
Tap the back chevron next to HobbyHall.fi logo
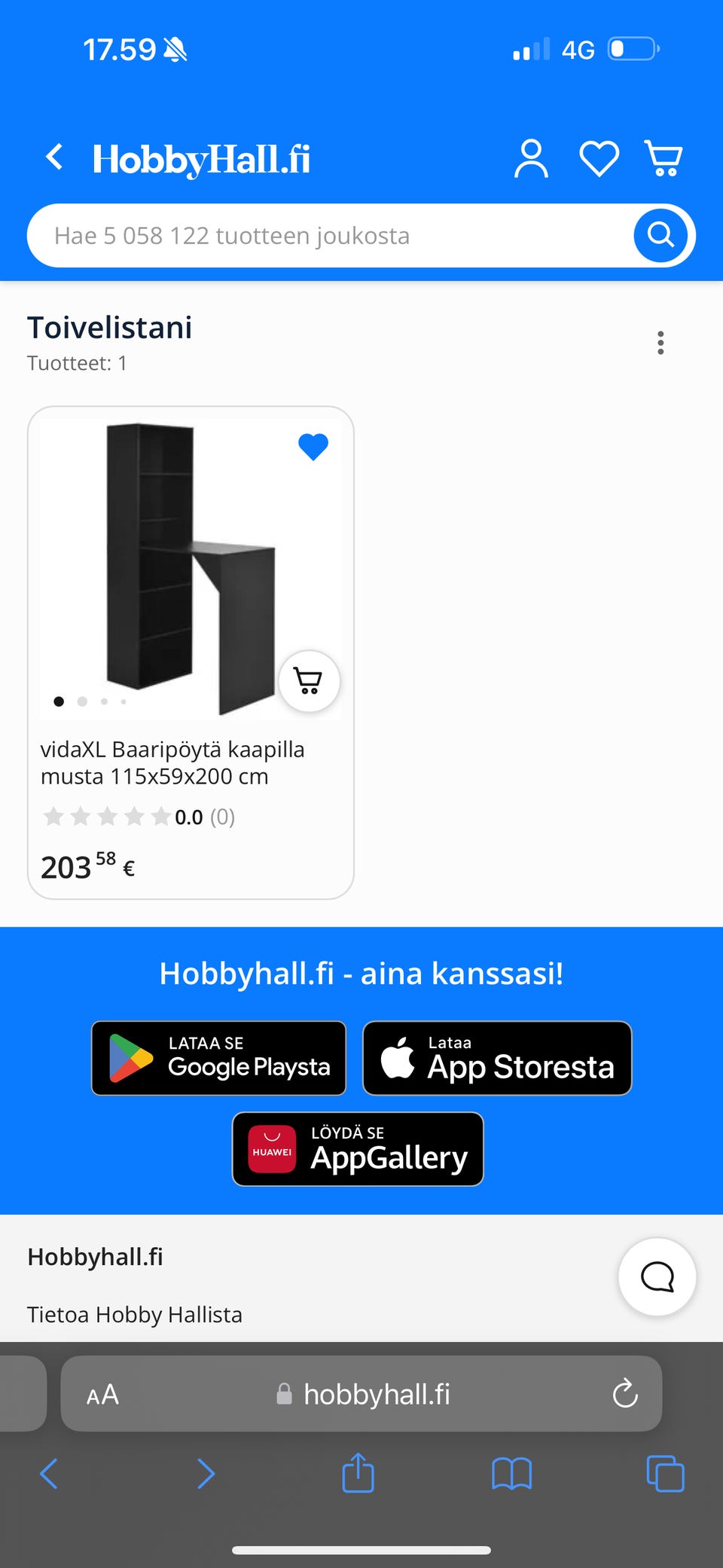tap(53, 157)
